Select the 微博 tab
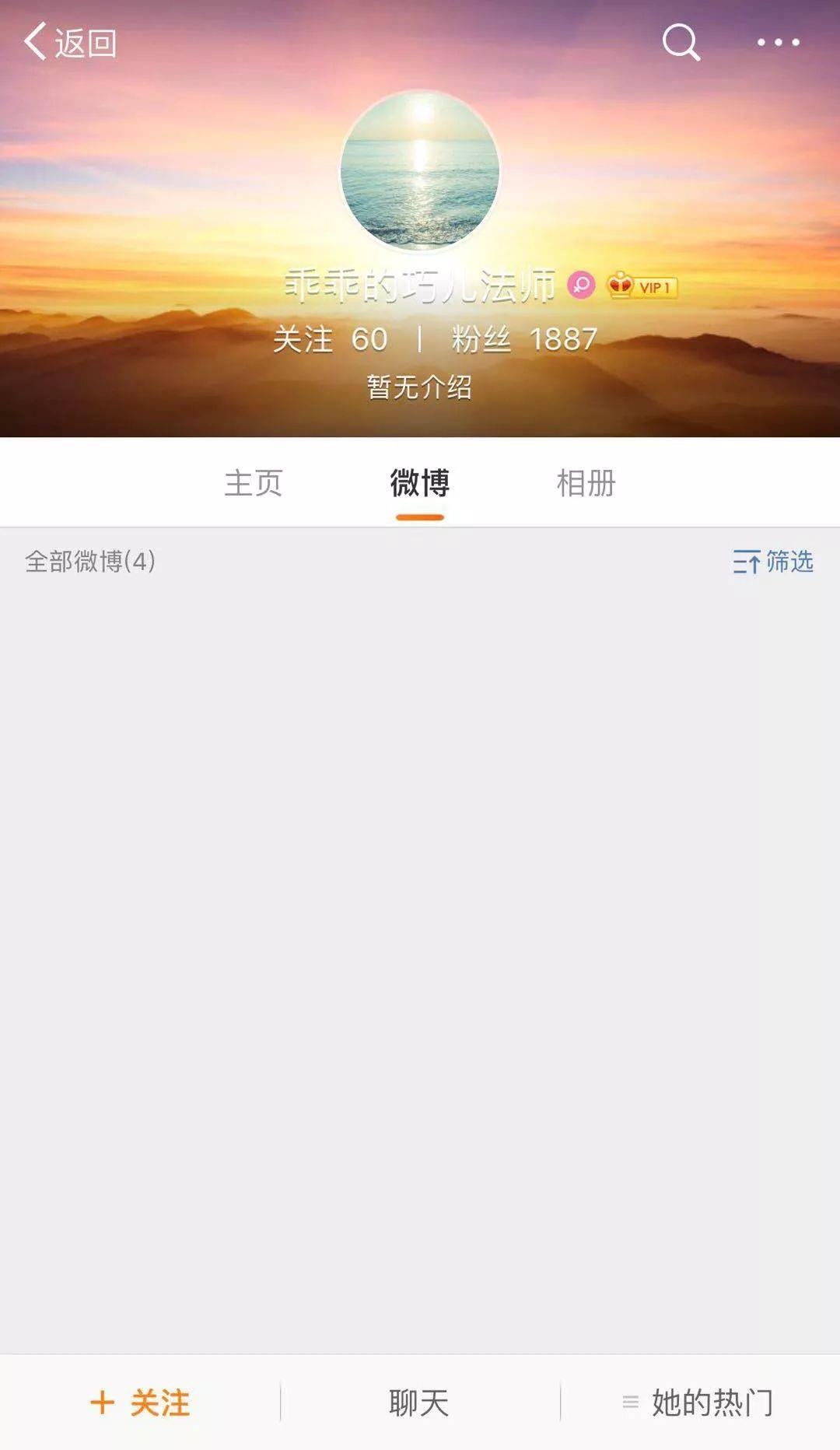840x1450 pixels. pyautogui.click(x=420, y=483)
